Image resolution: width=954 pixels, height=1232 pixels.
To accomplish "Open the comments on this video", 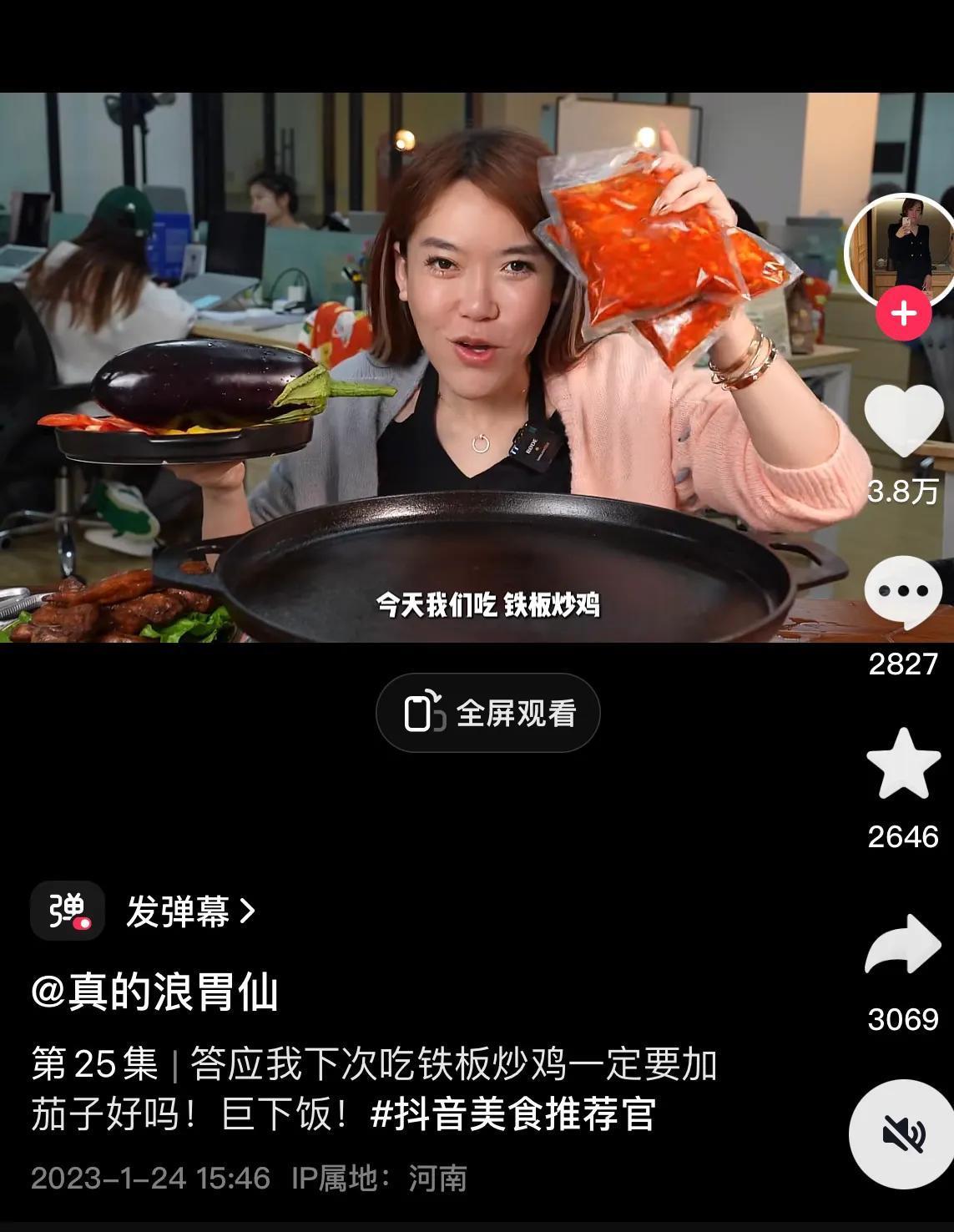I will 902,593.
